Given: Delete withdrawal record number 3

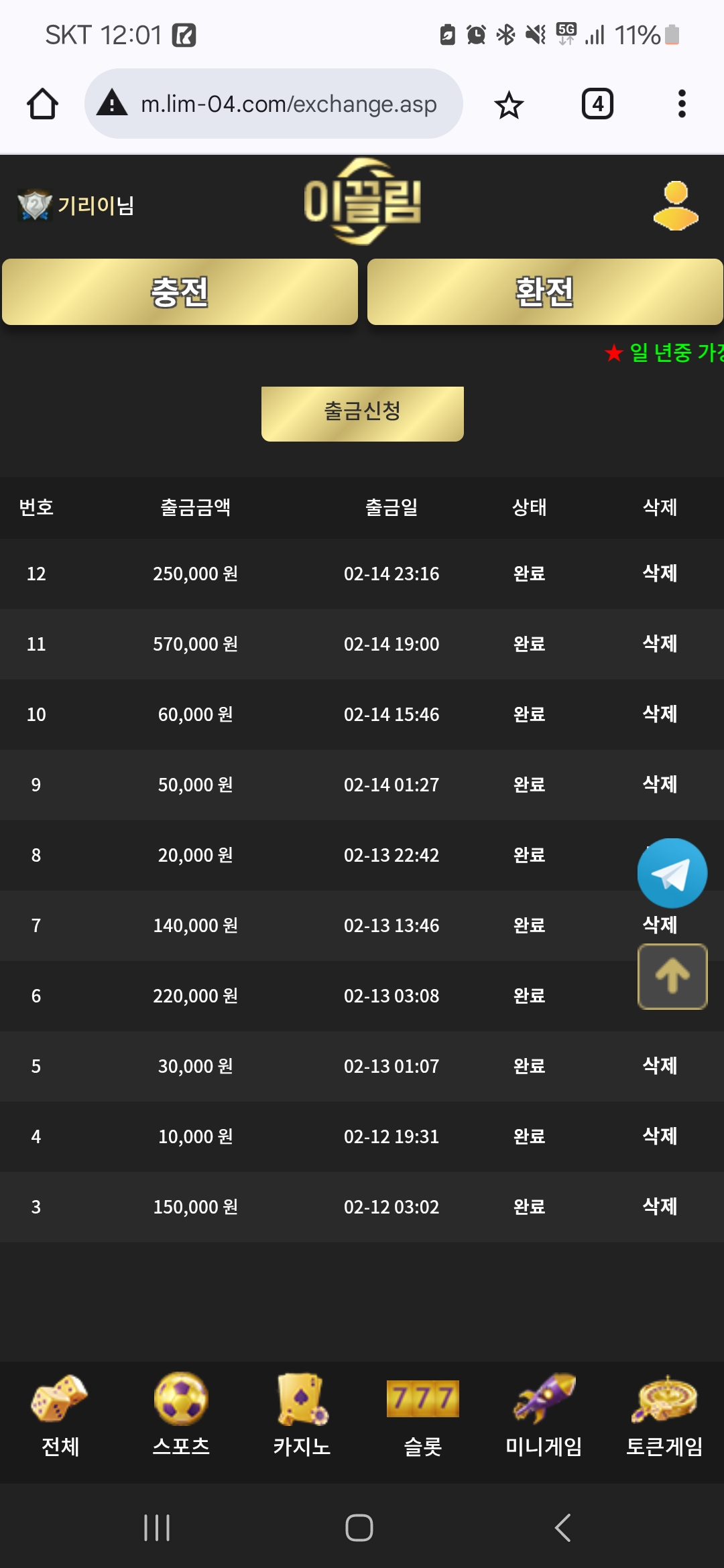Looking at the screenshot, I should (660, 1207).
